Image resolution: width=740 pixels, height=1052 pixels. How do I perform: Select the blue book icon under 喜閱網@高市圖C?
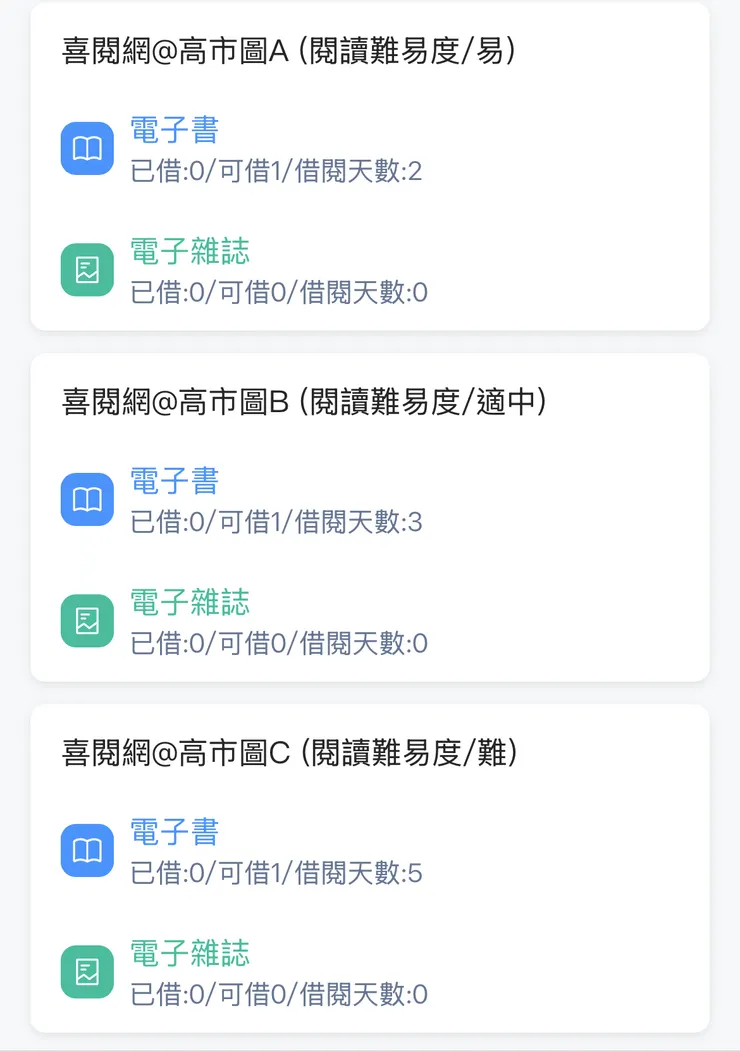[x=86, y=851]
